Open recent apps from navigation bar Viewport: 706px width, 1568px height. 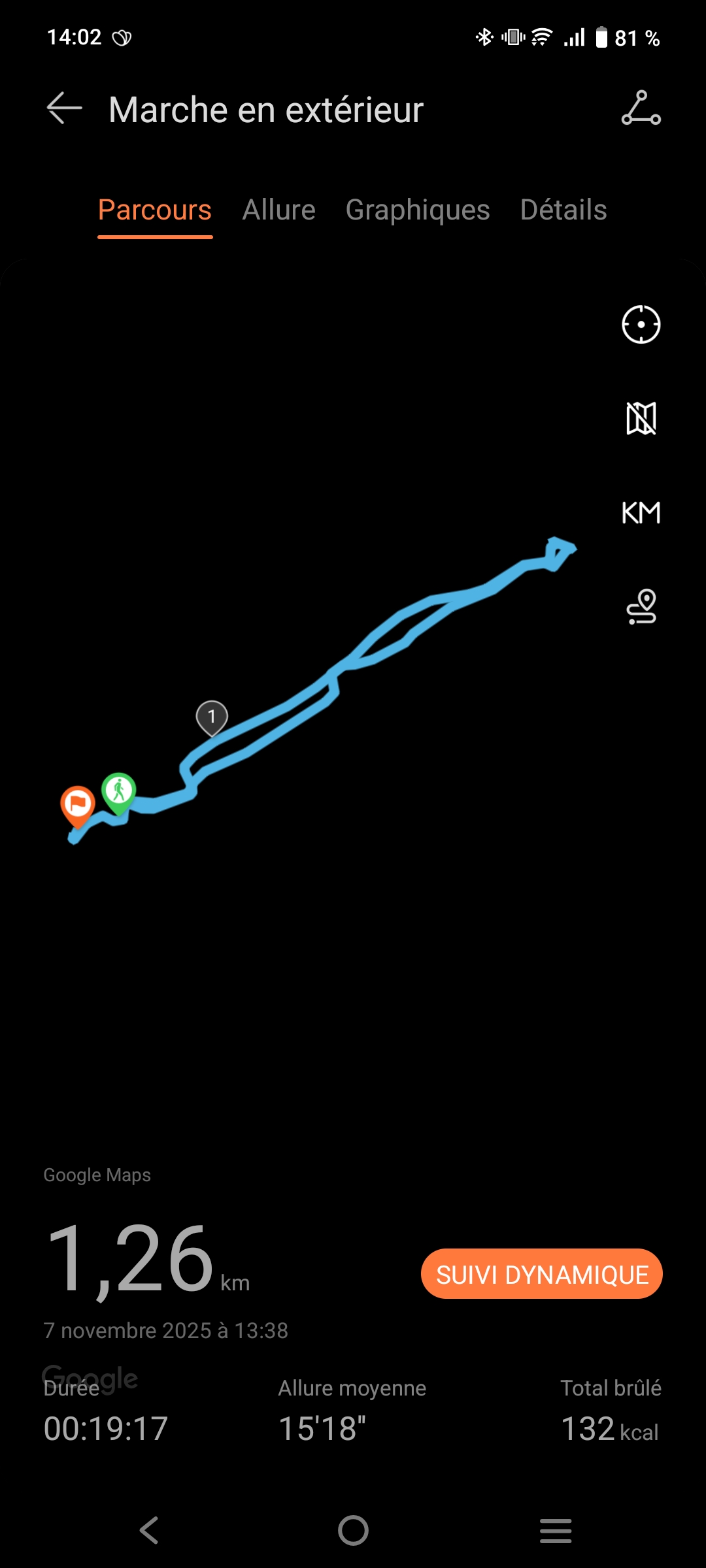(x=556, y=1530)
